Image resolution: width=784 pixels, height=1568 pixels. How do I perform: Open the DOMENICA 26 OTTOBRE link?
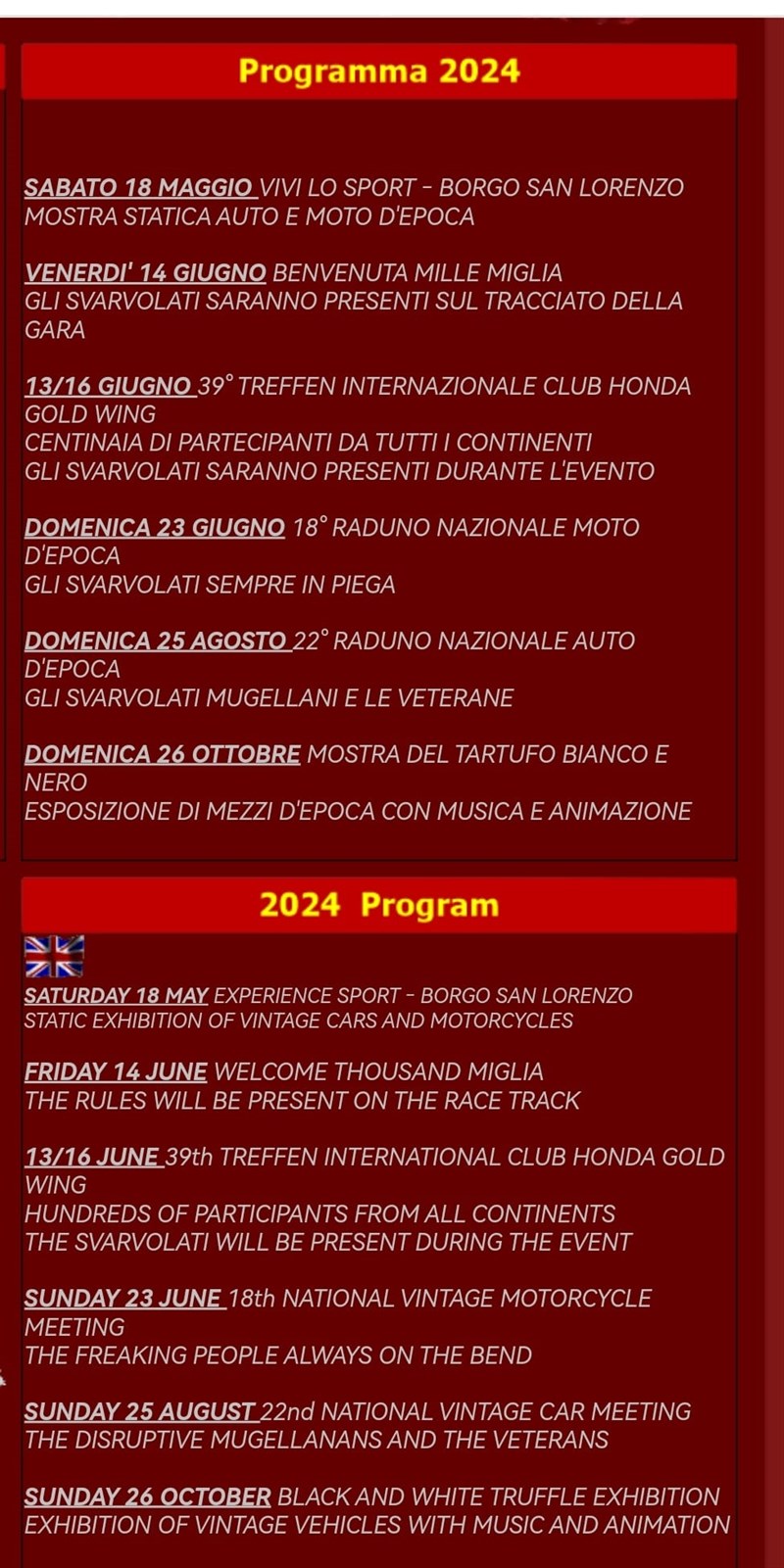162,754
